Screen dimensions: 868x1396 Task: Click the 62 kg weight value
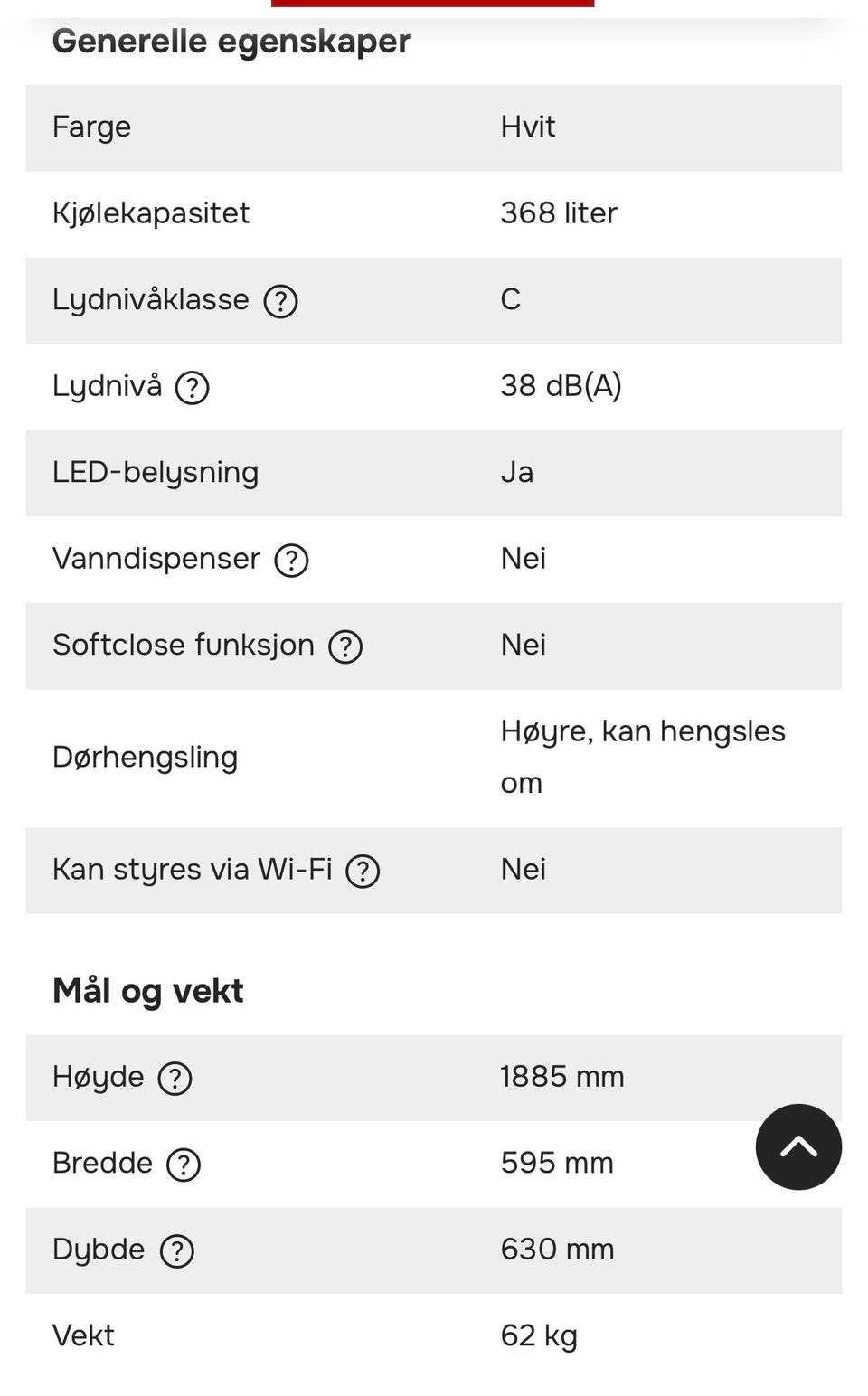(539, 1335)
